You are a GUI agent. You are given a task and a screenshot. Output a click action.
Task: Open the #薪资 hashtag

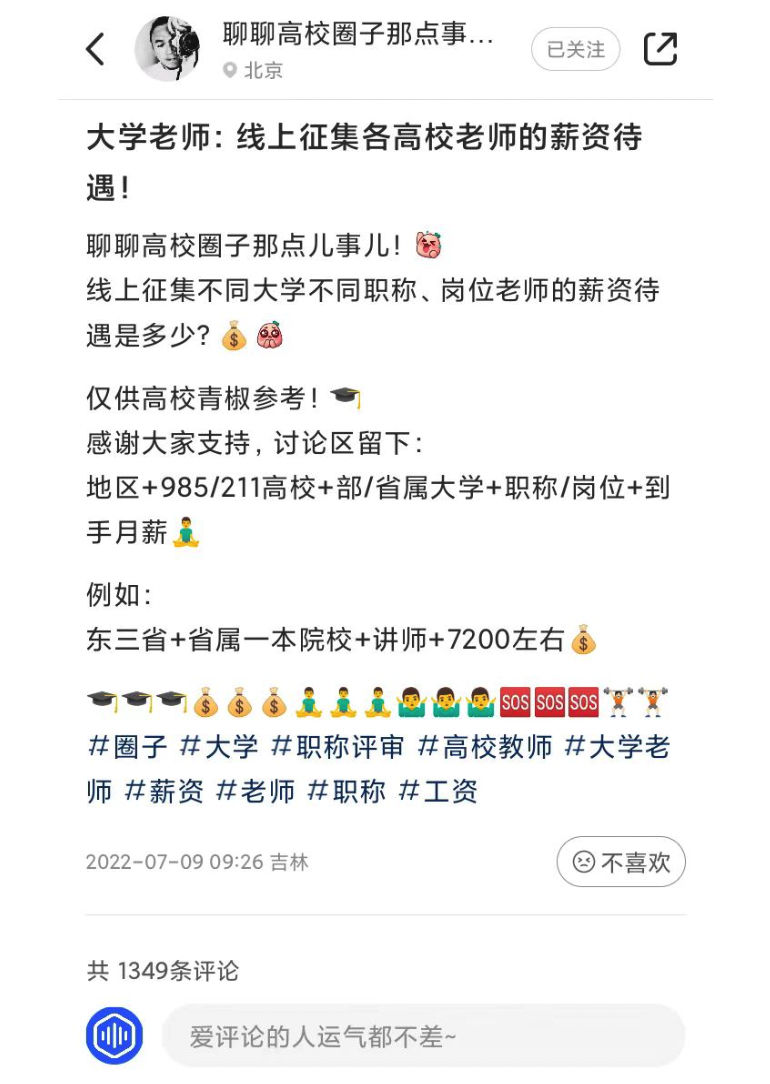(x=164, y=792)
